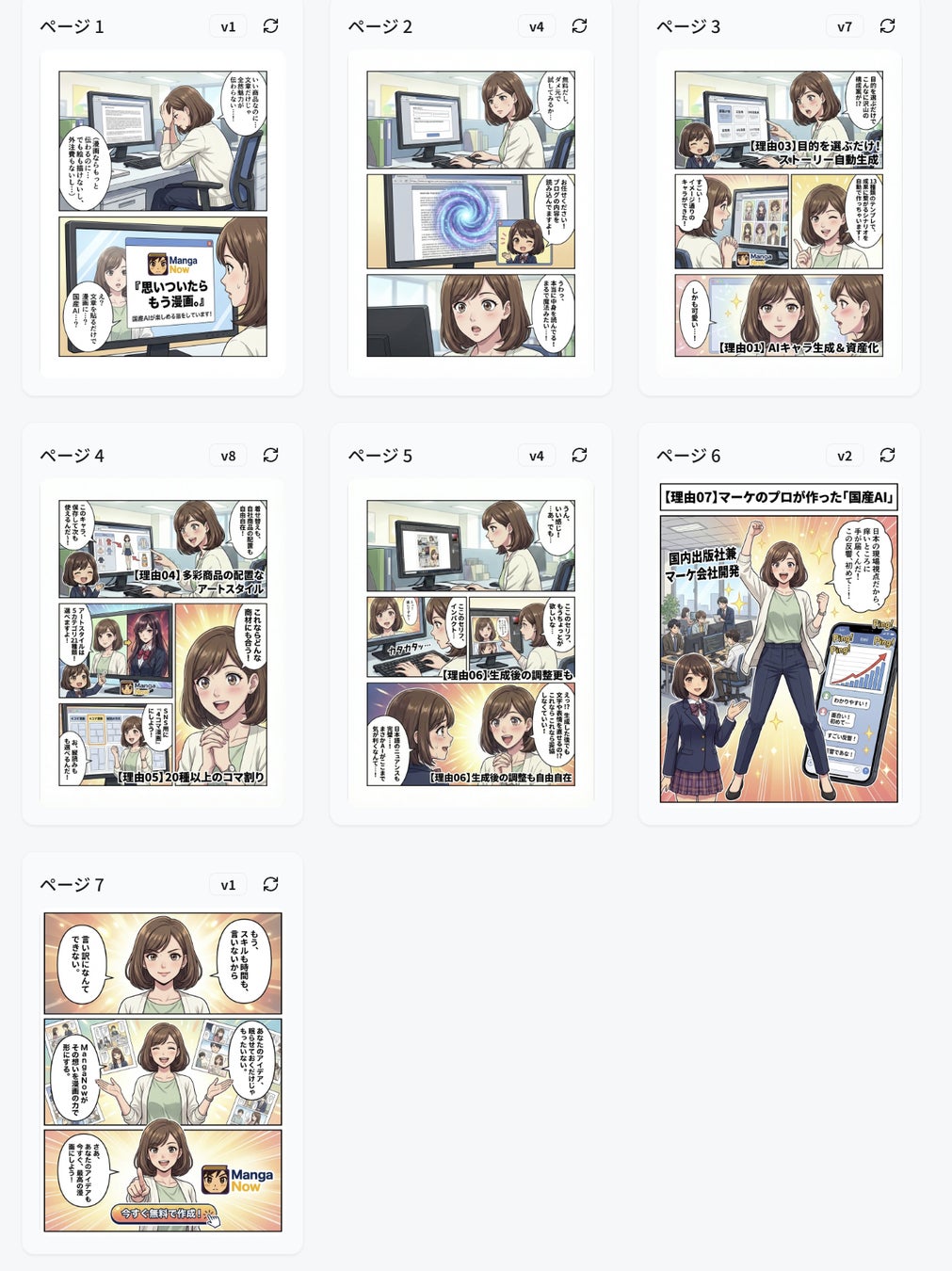This screenshot has height=1271, width=952.
Task: Open the ページ 6 manga page preview
Action: (779, 643)
